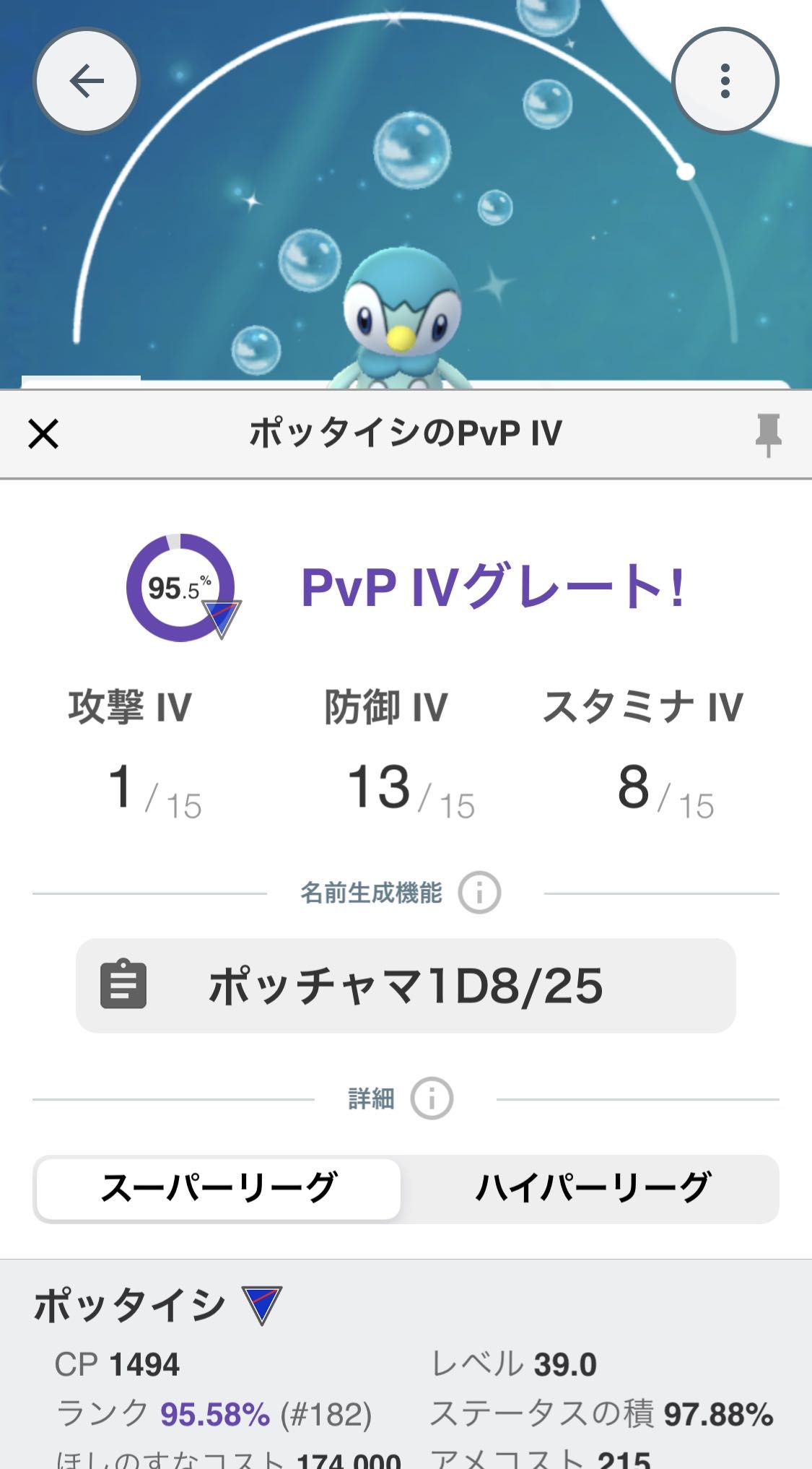Switch to the ハイパーリーグ tab

(x=592, y=1189)
